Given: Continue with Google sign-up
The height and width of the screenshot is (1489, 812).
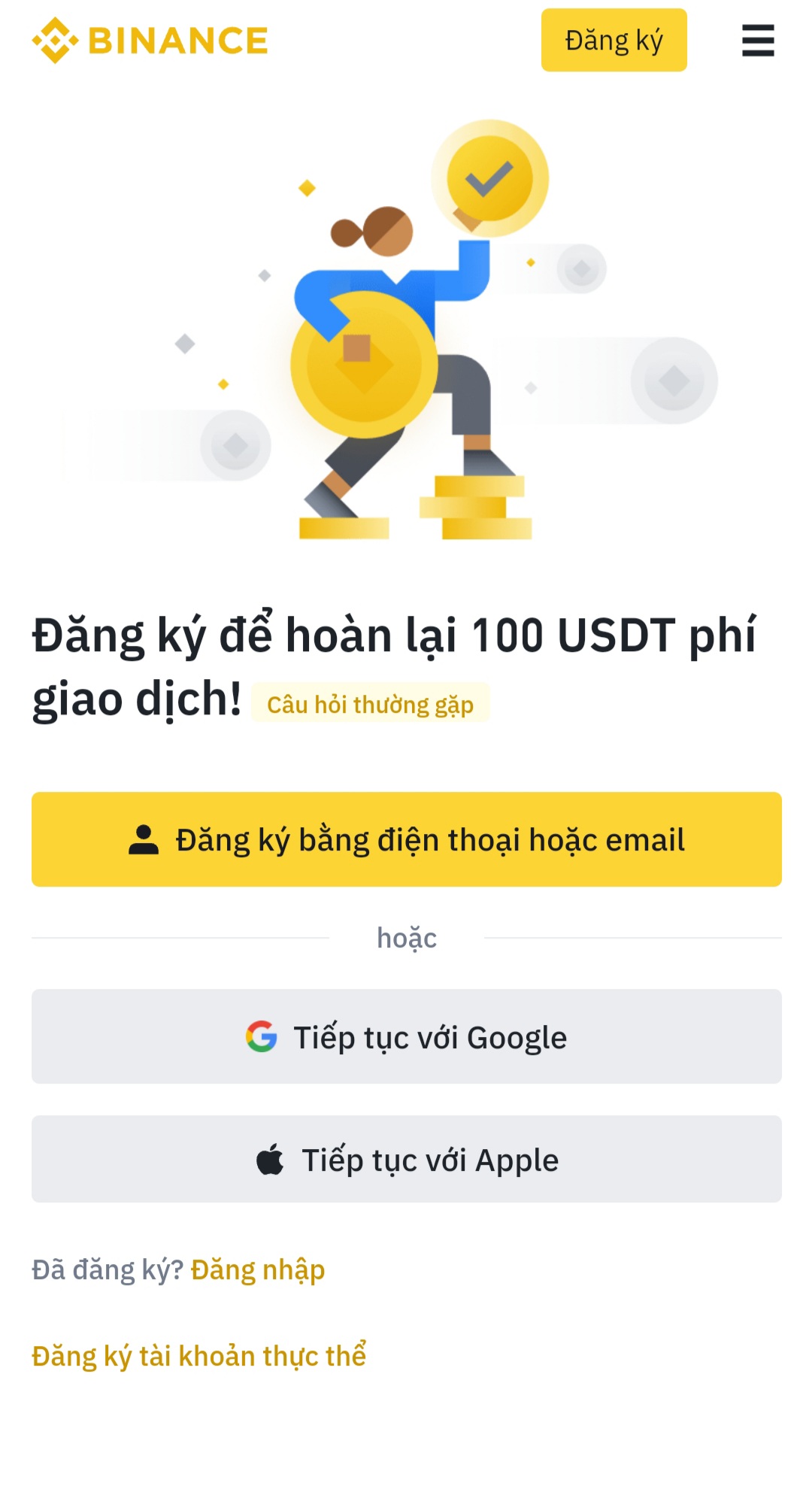Looking at the screenshot, I should (x=406, y=1036).
